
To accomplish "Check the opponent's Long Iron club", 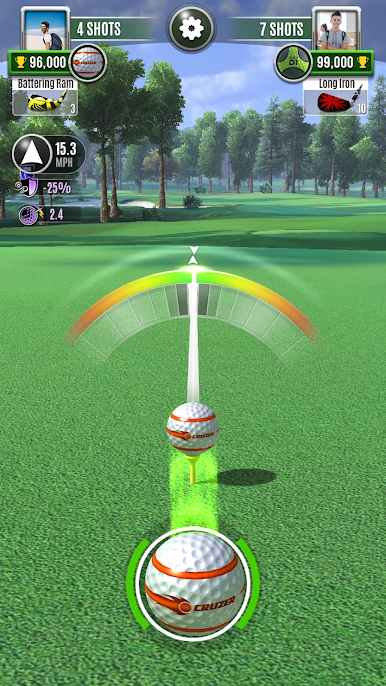I will (336, 97).
